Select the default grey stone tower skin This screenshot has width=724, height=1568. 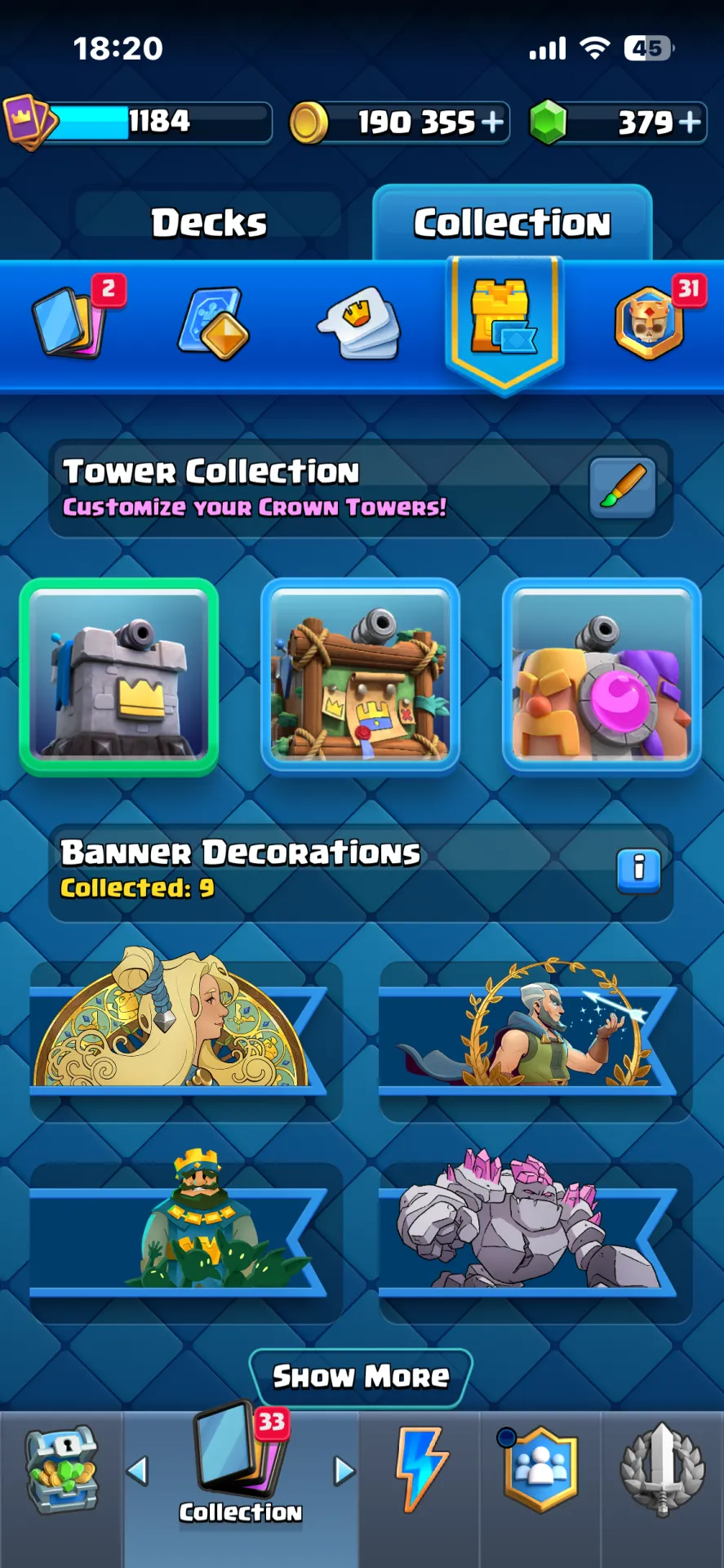[x=119, y=677]
